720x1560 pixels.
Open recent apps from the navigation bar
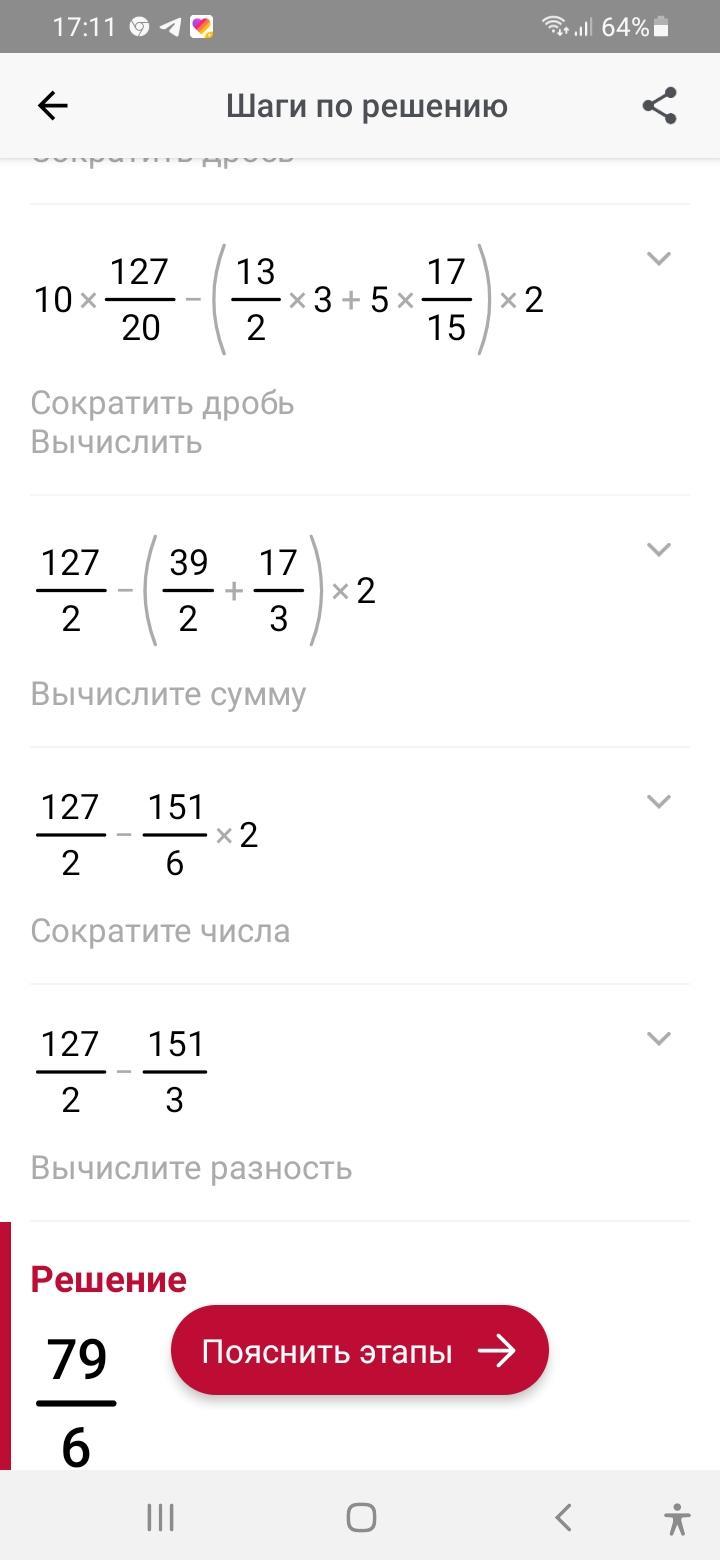tap(160, 1518)
